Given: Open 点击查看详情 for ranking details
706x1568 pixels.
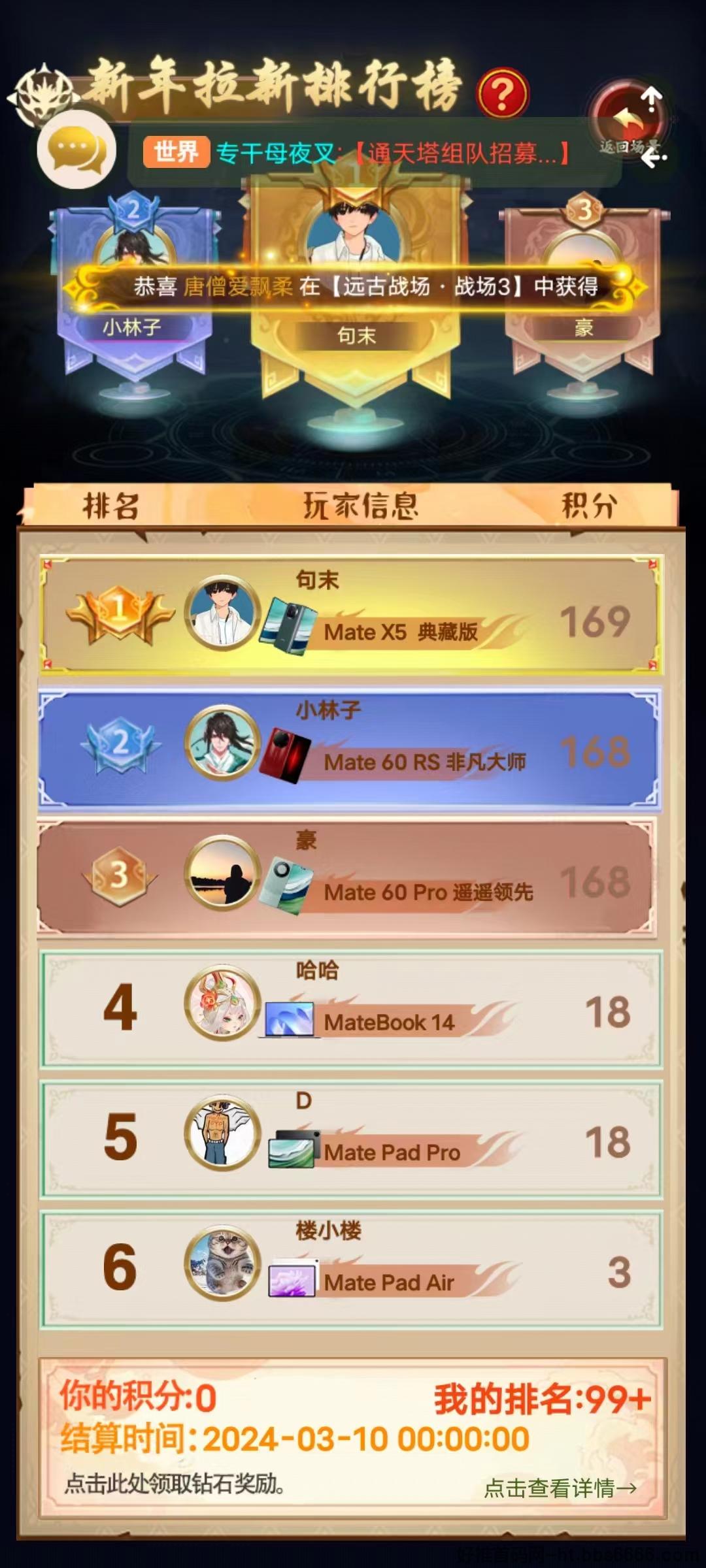Looking at the screenshot, I should coord(560,1488).
